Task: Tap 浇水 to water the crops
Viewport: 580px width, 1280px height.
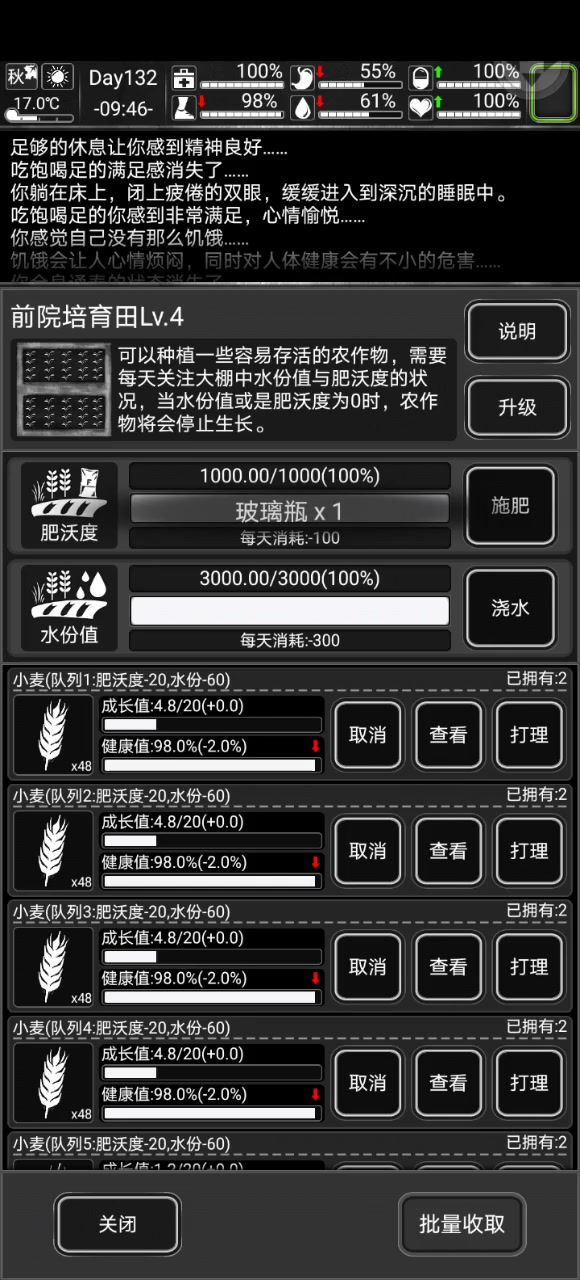Action: [x=510, y=608]
